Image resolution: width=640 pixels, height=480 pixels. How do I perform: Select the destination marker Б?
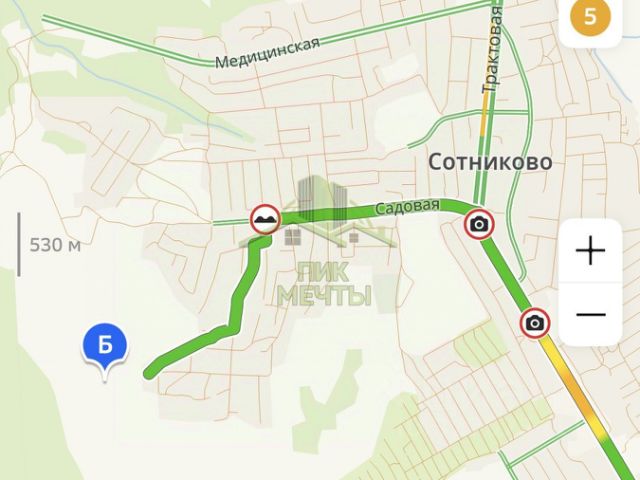click(104, 347)
